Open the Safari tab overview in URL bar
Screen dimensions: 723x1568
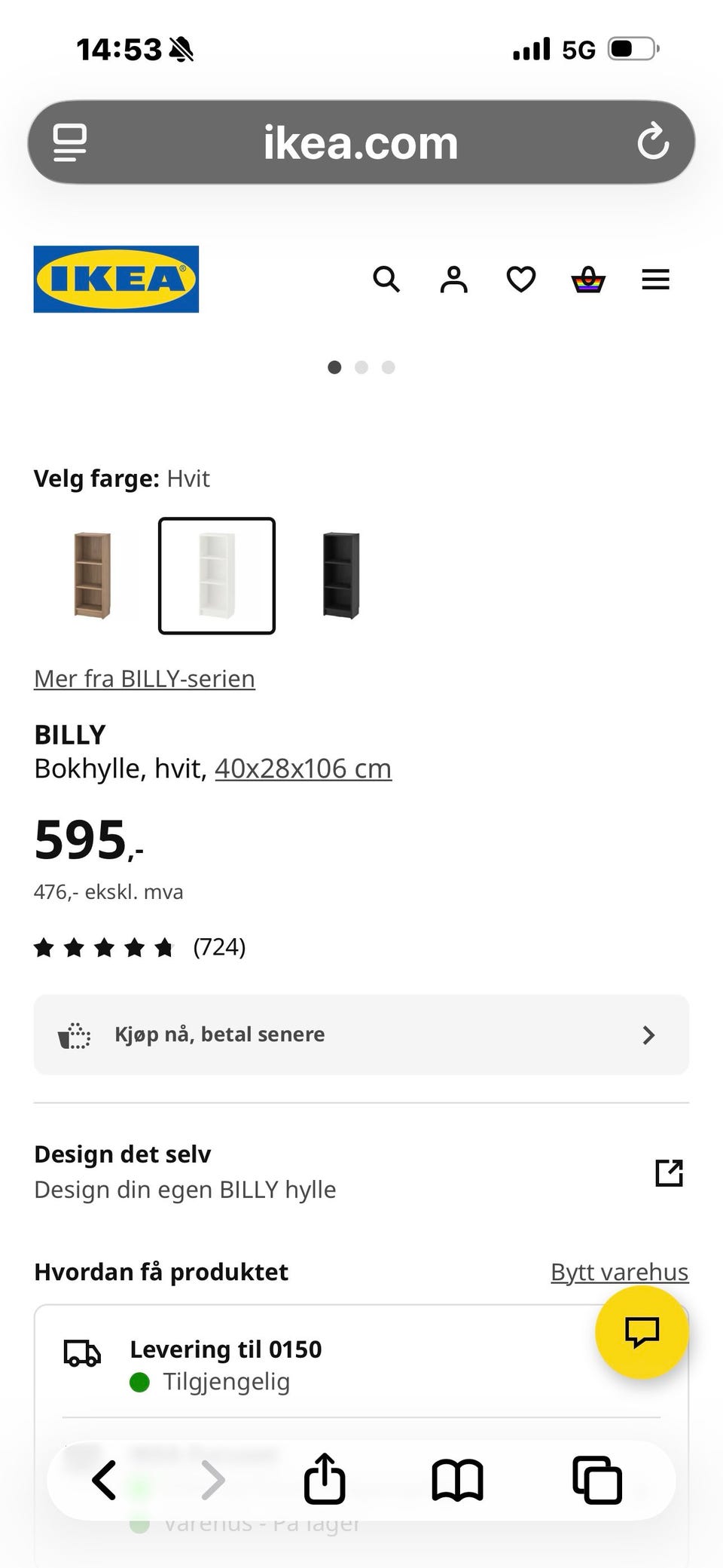coord(69,142)
